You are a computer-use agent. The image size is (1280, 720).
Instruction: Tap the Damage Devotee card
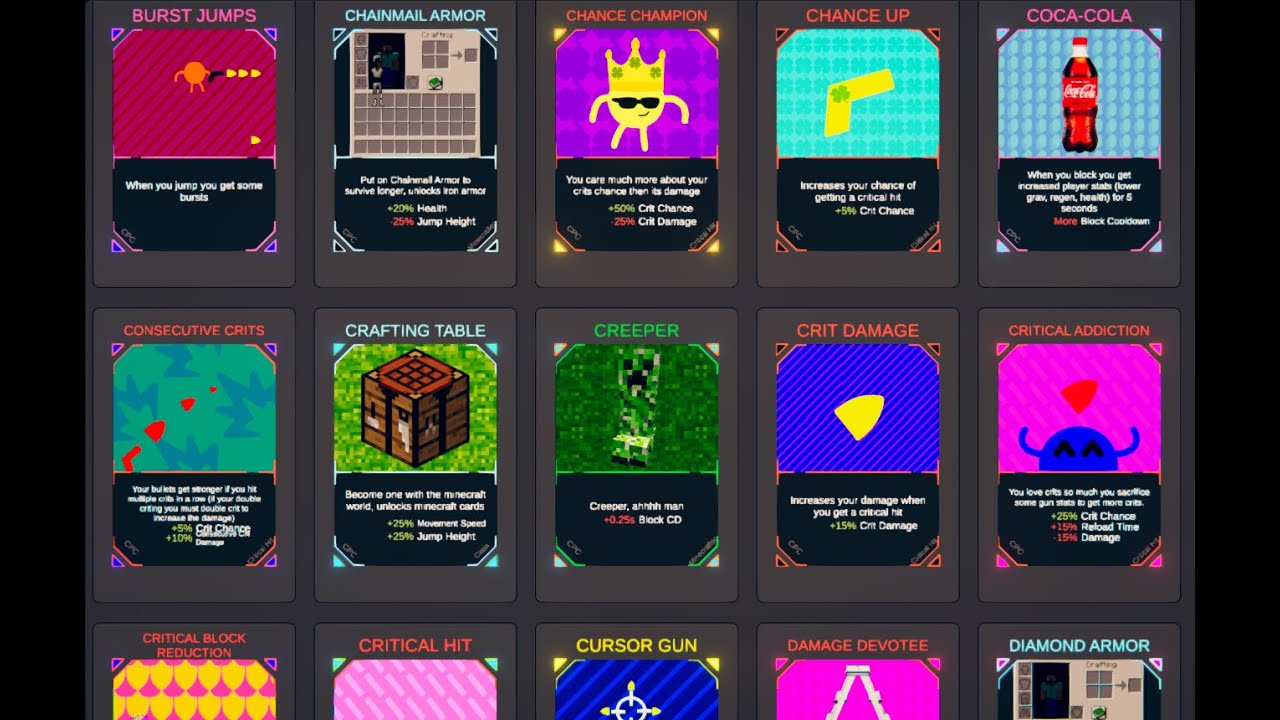point(858,680)
